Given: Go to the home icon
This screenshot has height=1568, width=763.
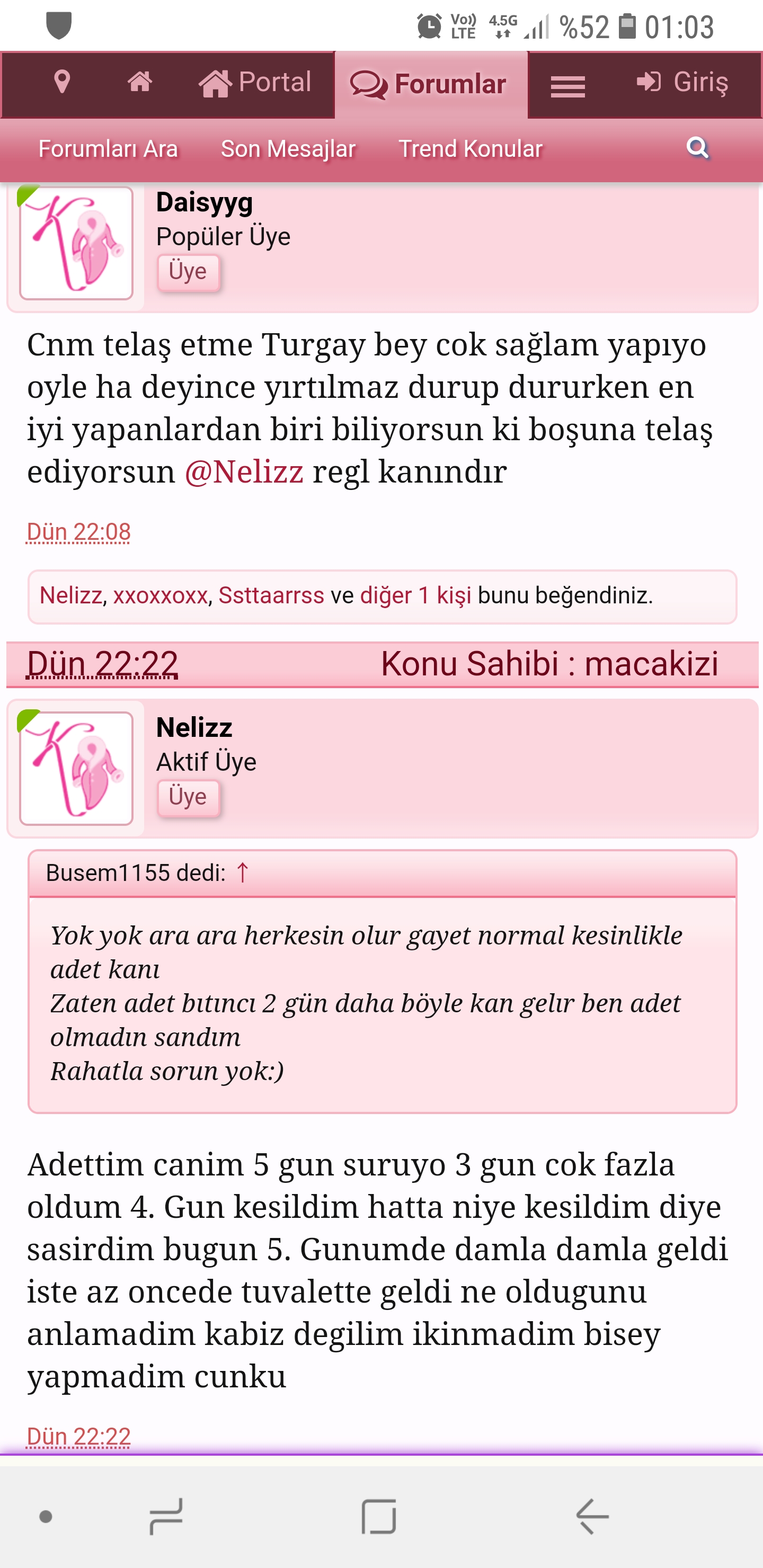Looking at the screenshot, I should point(139,82).
